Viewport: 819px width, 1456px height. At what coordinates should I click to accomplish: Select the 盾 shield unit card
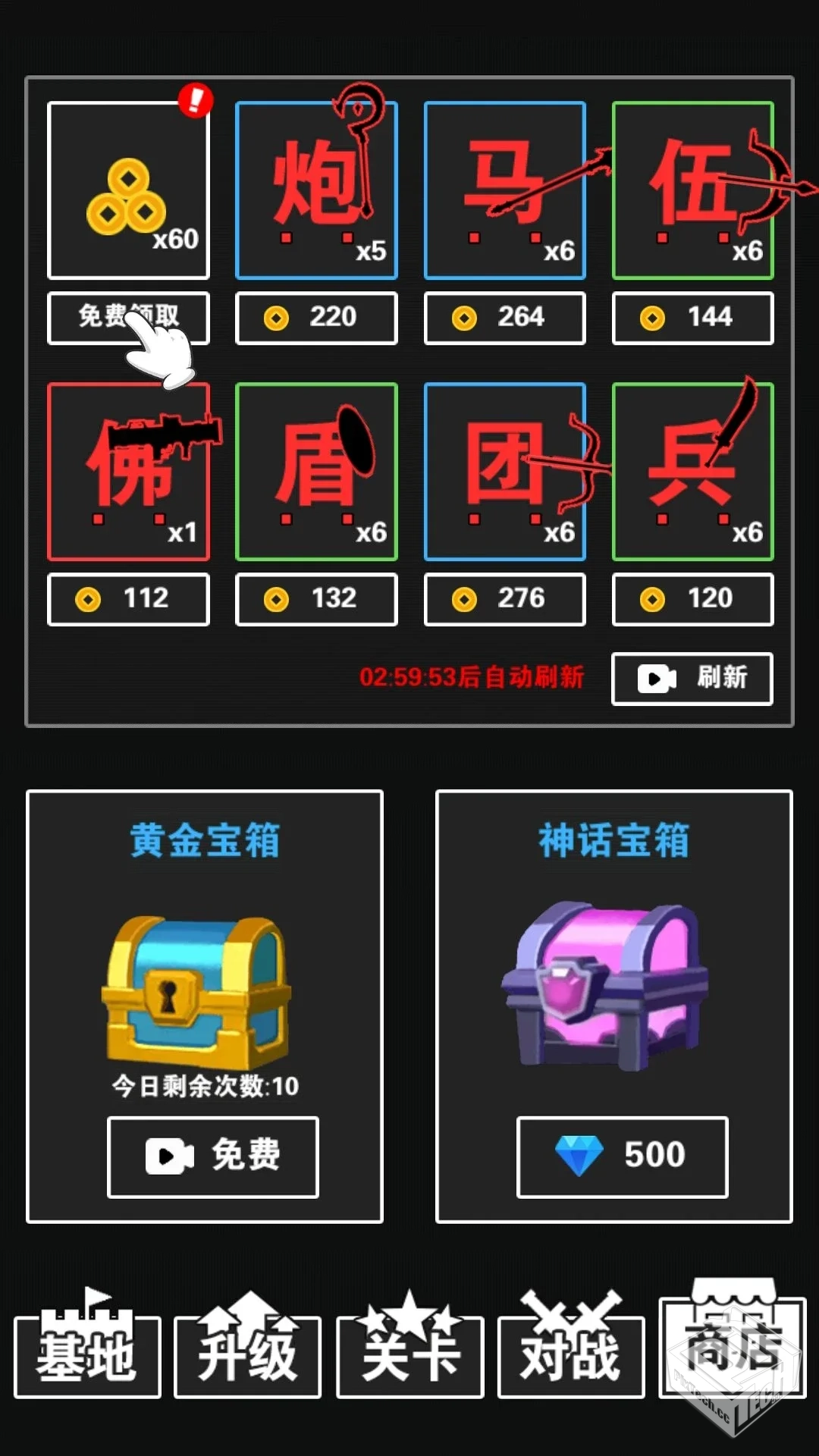[316, 470]
